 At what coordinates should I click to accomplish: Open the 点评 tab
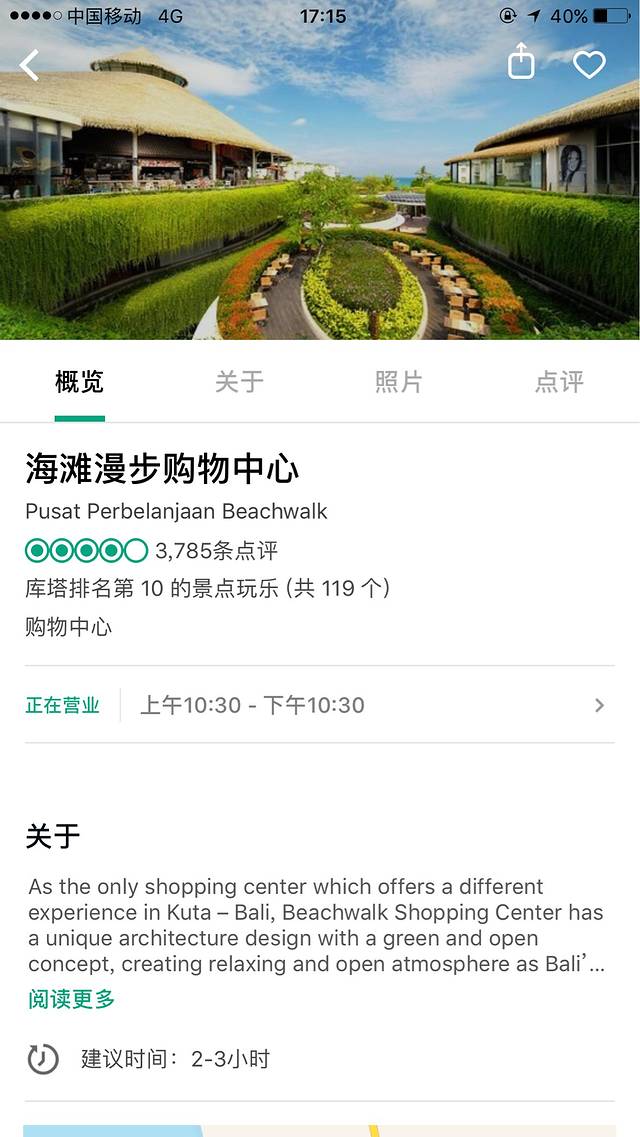559,382
